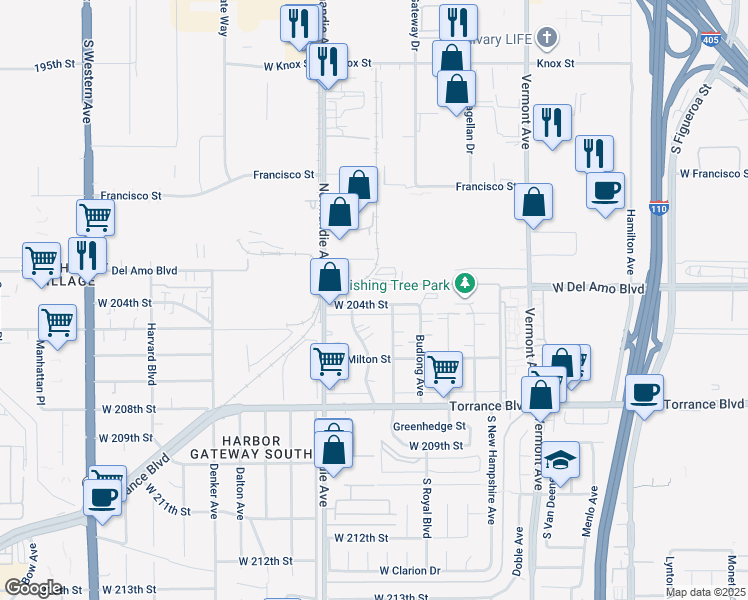748x600 pixels.
Task: Open the shopping cart marker near Manhattan Pl
Action: point(58,324)
